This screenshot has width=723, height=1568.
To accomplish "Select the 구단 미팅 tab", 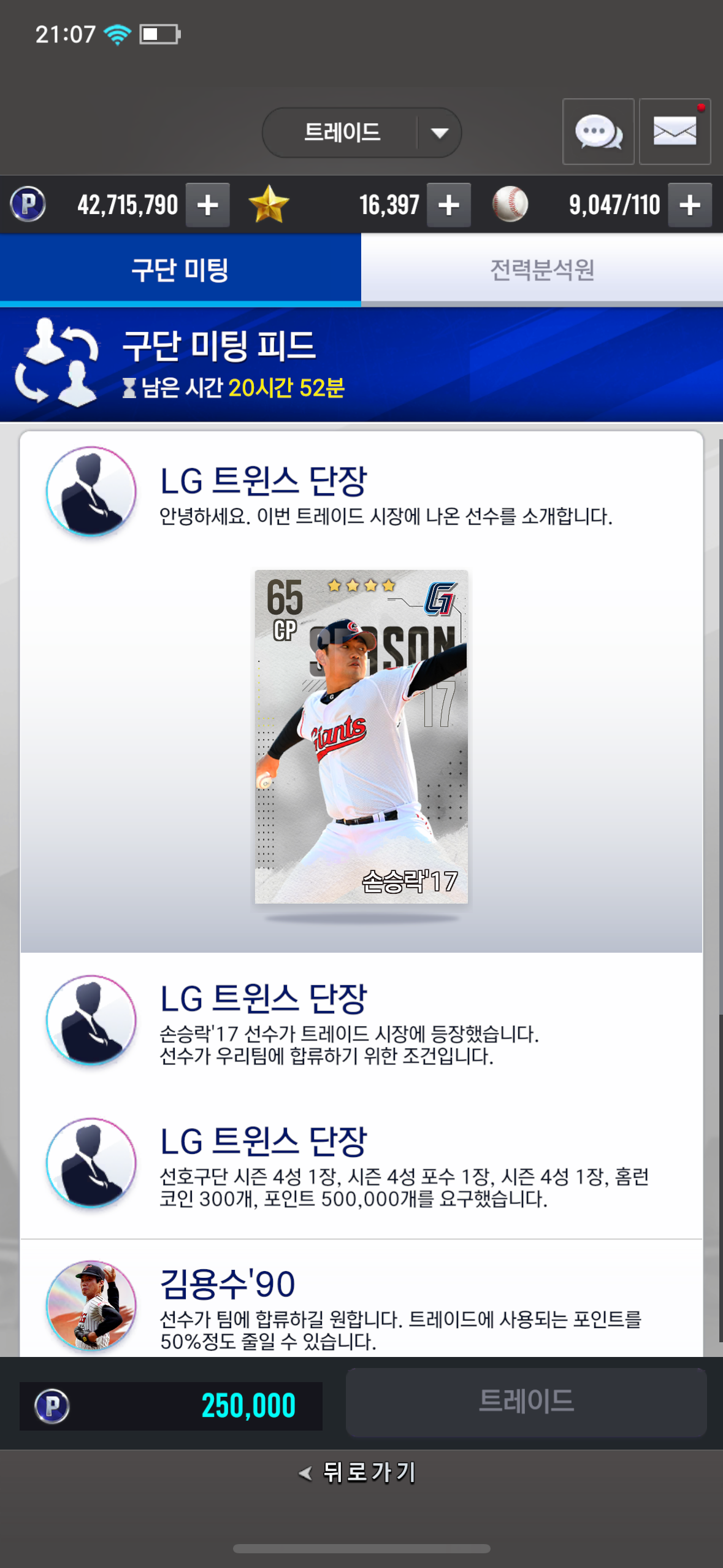I will 180,269.
